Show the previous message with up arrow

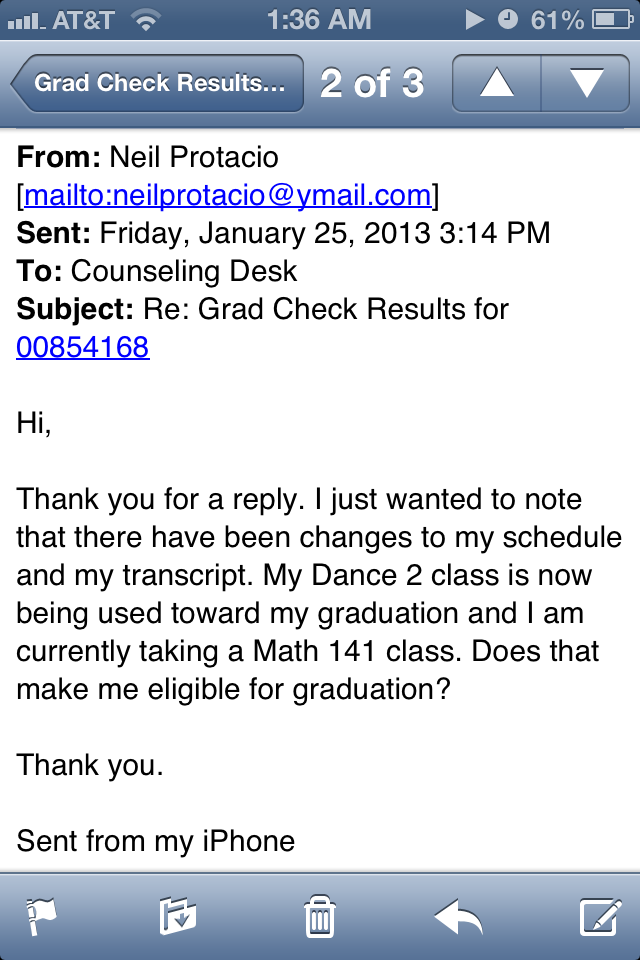(497, 83)
